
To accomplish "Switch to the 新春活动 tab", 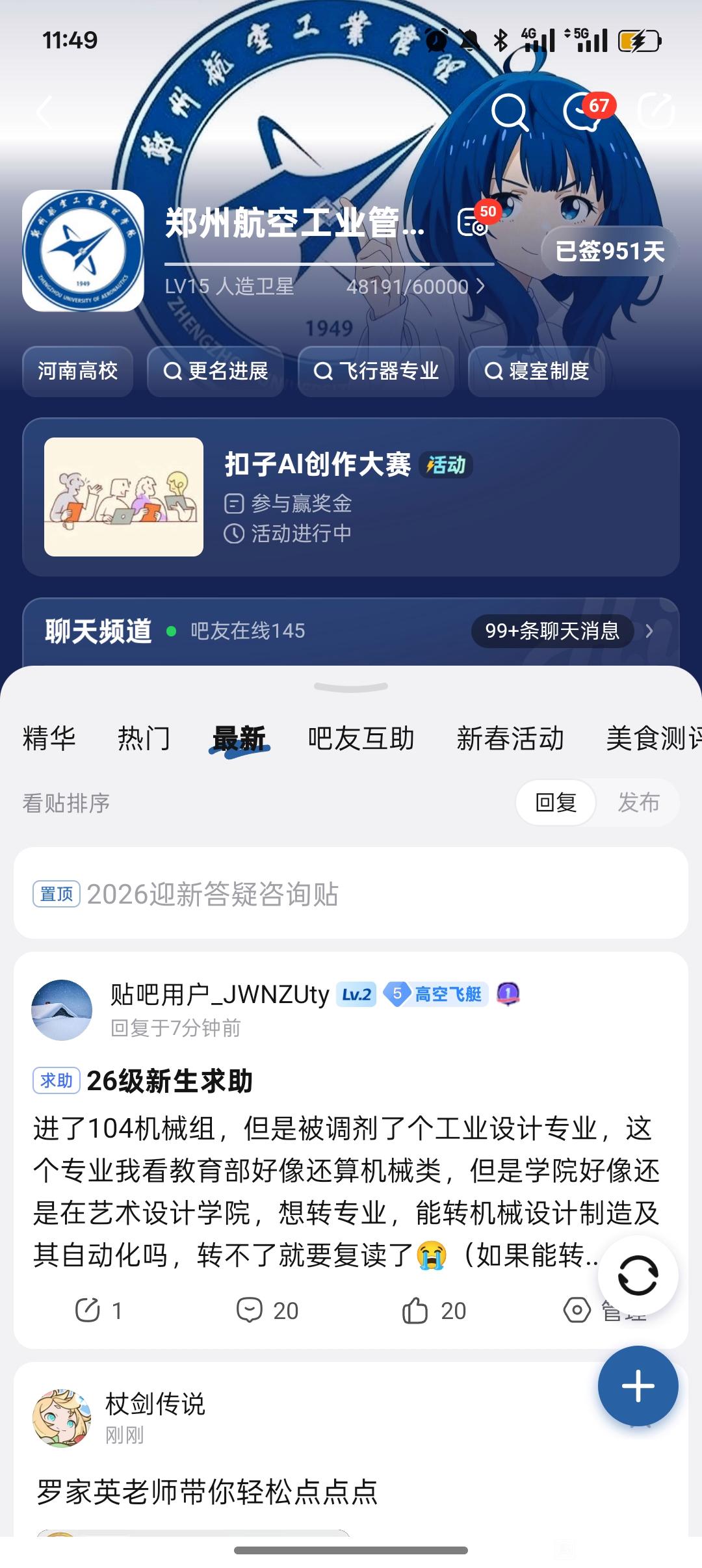I will [x=510, y=738].
